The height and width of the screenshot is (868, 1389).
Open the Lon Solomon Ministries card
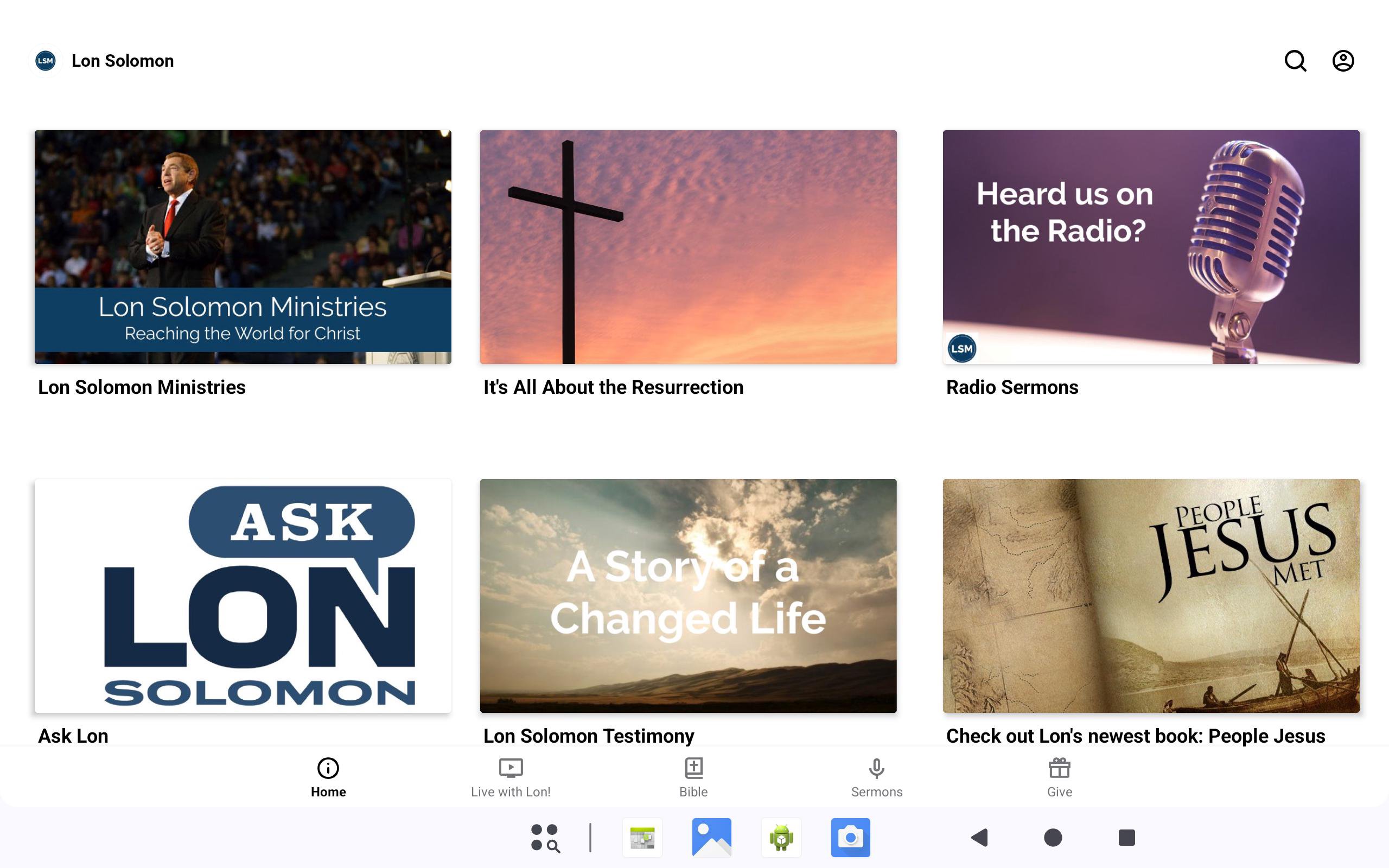pos(243,247)
